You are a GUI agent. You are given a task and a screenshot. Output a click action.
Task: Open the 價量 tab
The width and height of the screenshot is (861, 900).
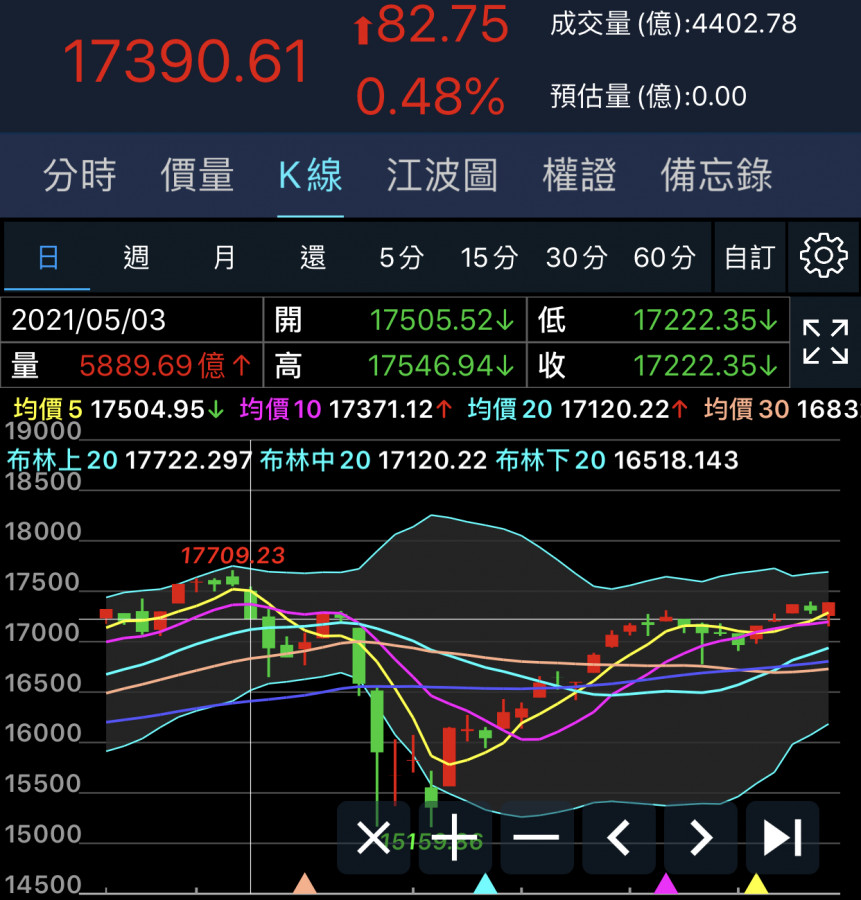197,176
